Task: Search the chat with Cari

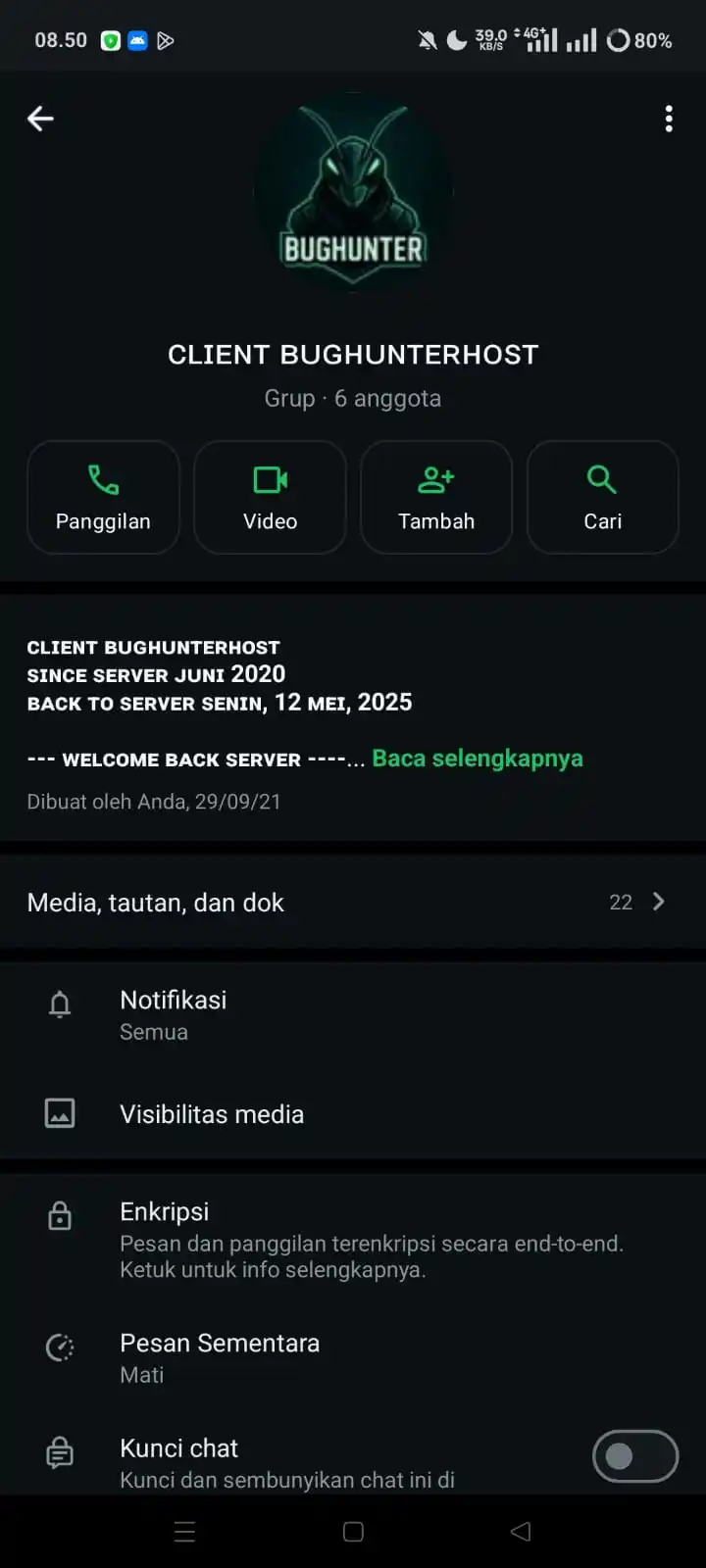Action: pyautogui.click(x=602, y=497)
